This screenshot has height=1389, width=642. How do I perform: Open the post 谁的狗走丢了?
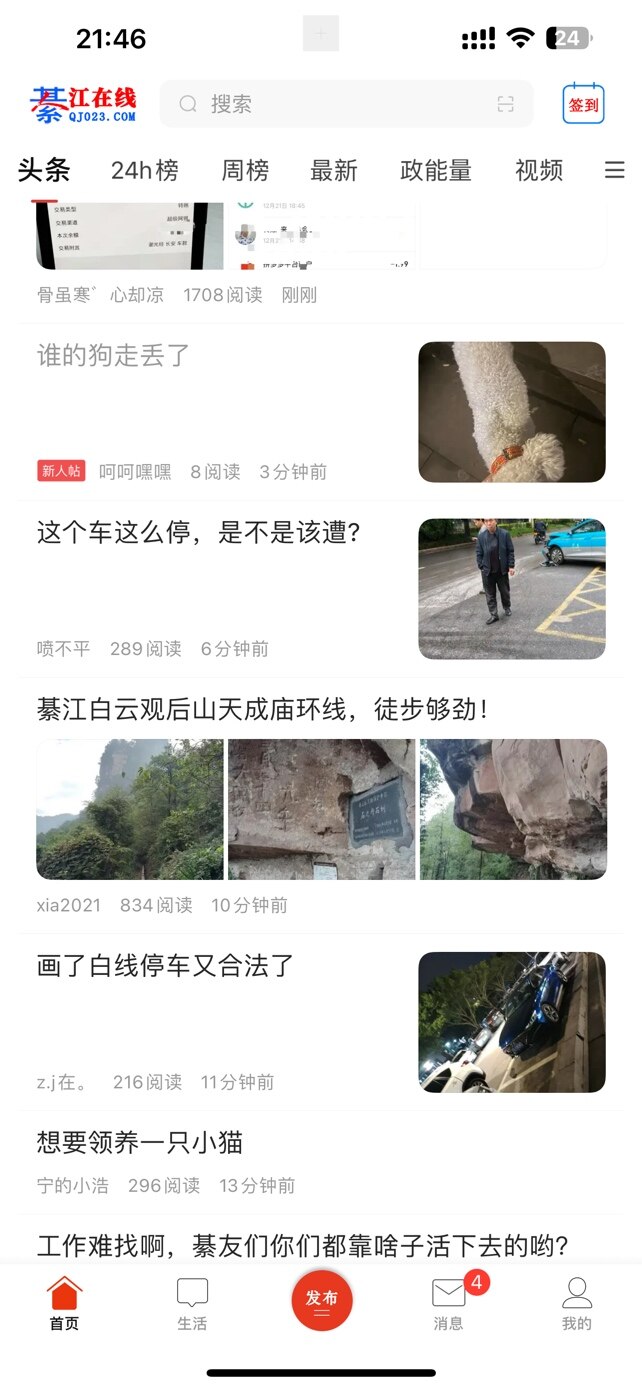(113, 355)
